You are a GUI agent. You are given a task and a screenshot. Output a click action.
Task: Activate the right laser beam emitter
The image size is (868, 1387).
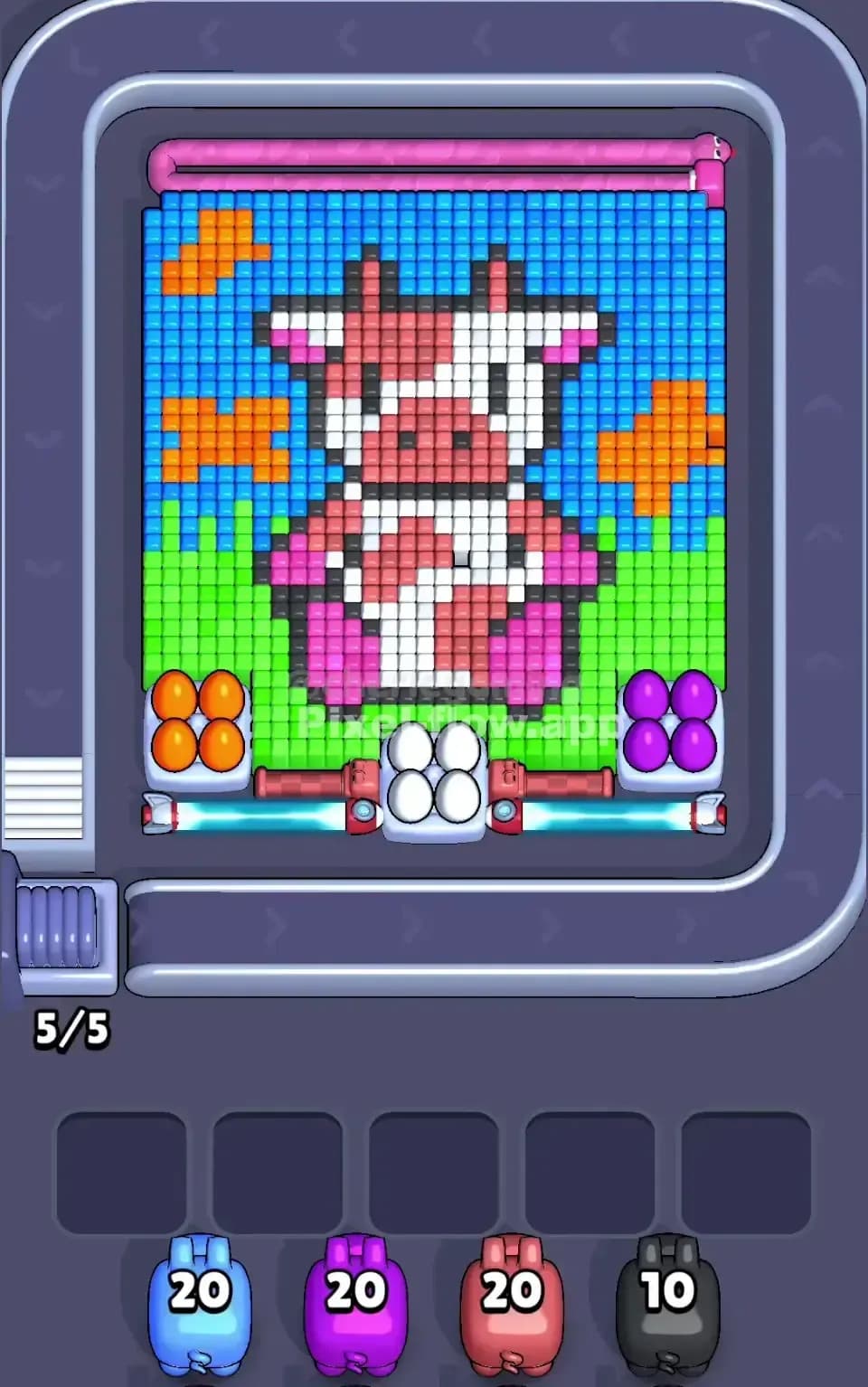coord(710,809)
